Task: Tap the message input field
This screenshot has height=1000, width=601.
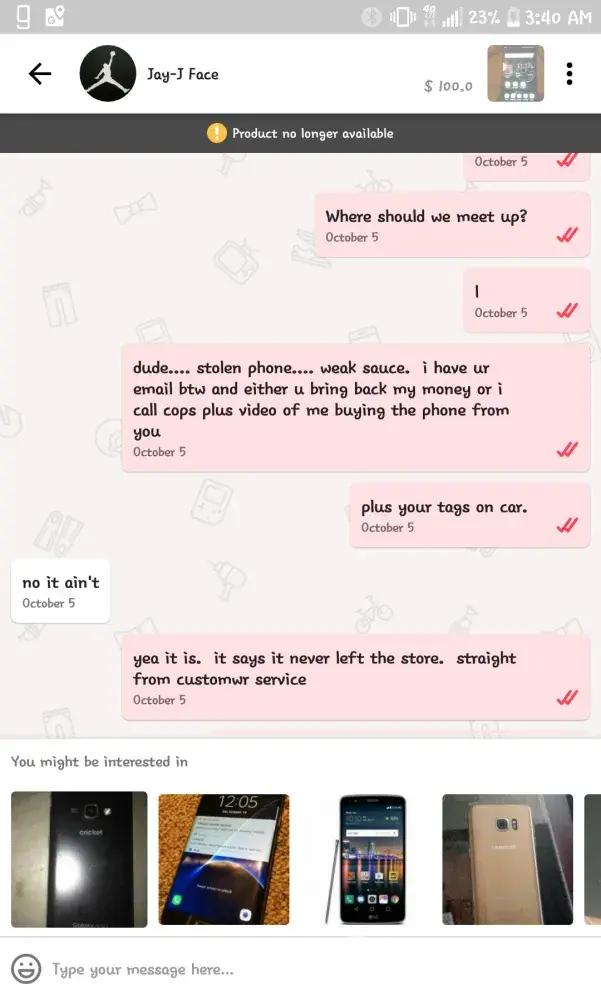Action: 300,969
